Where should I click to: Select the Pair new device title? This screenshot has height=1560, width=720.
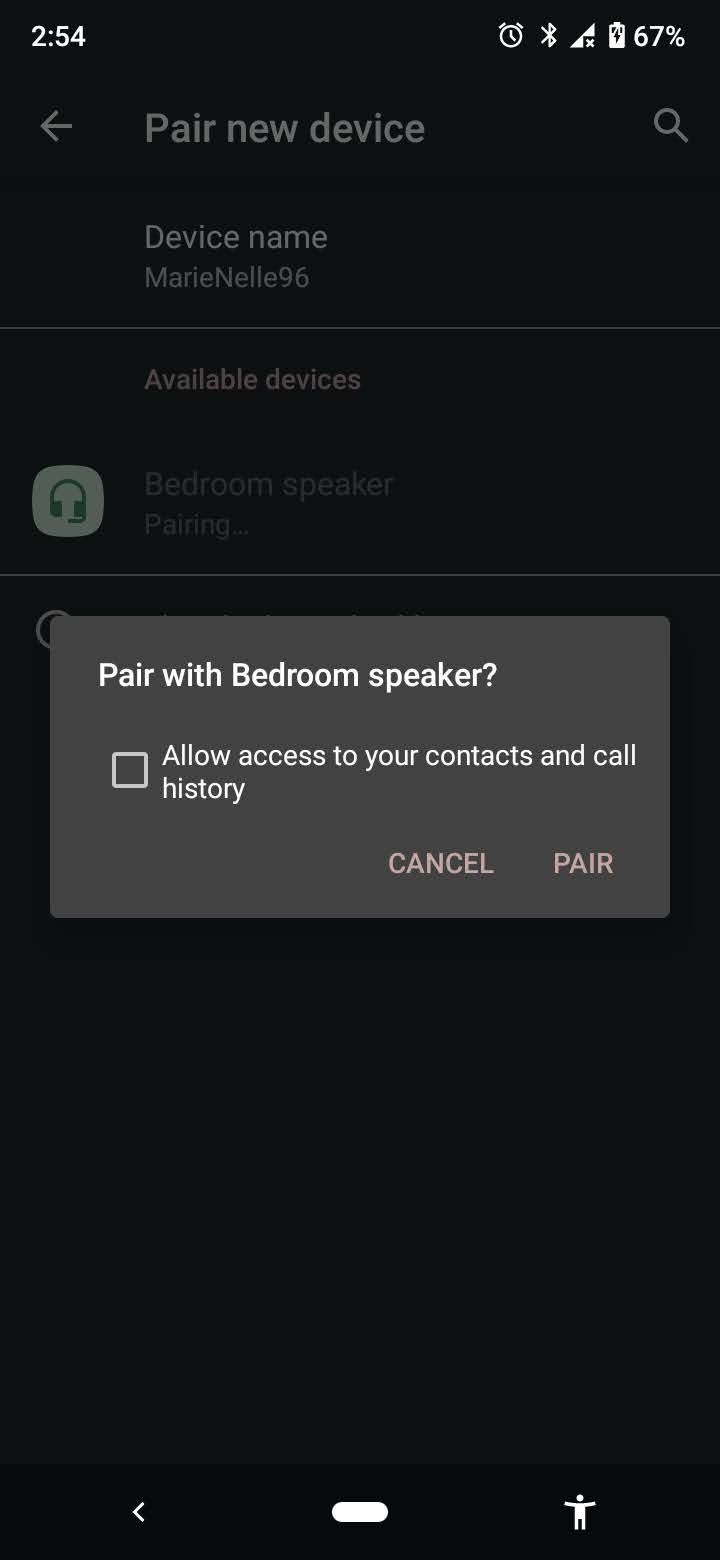[284, 126]
